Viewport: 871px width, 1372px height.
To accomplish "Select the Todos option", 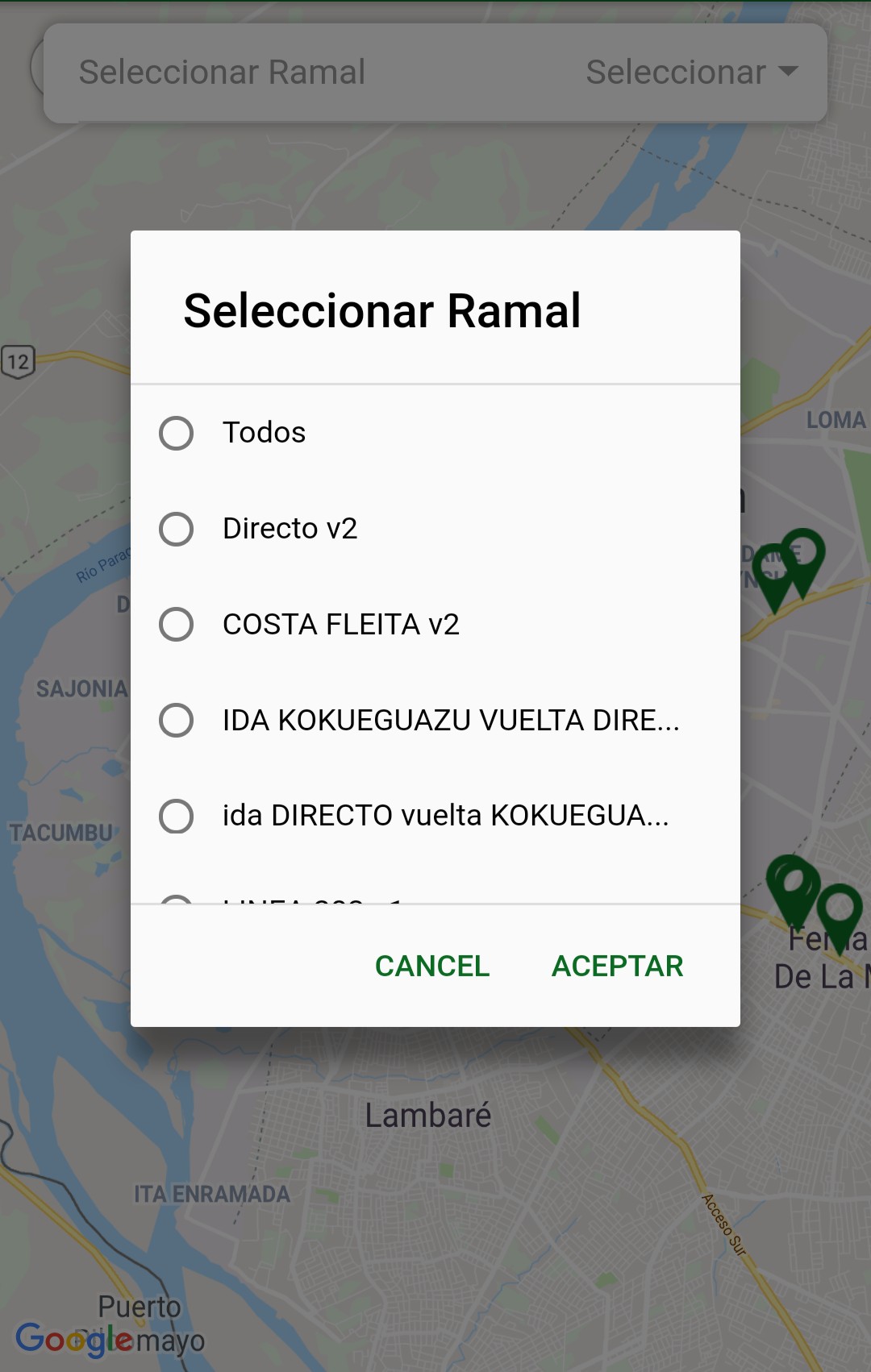I will (x=177, y=433).
